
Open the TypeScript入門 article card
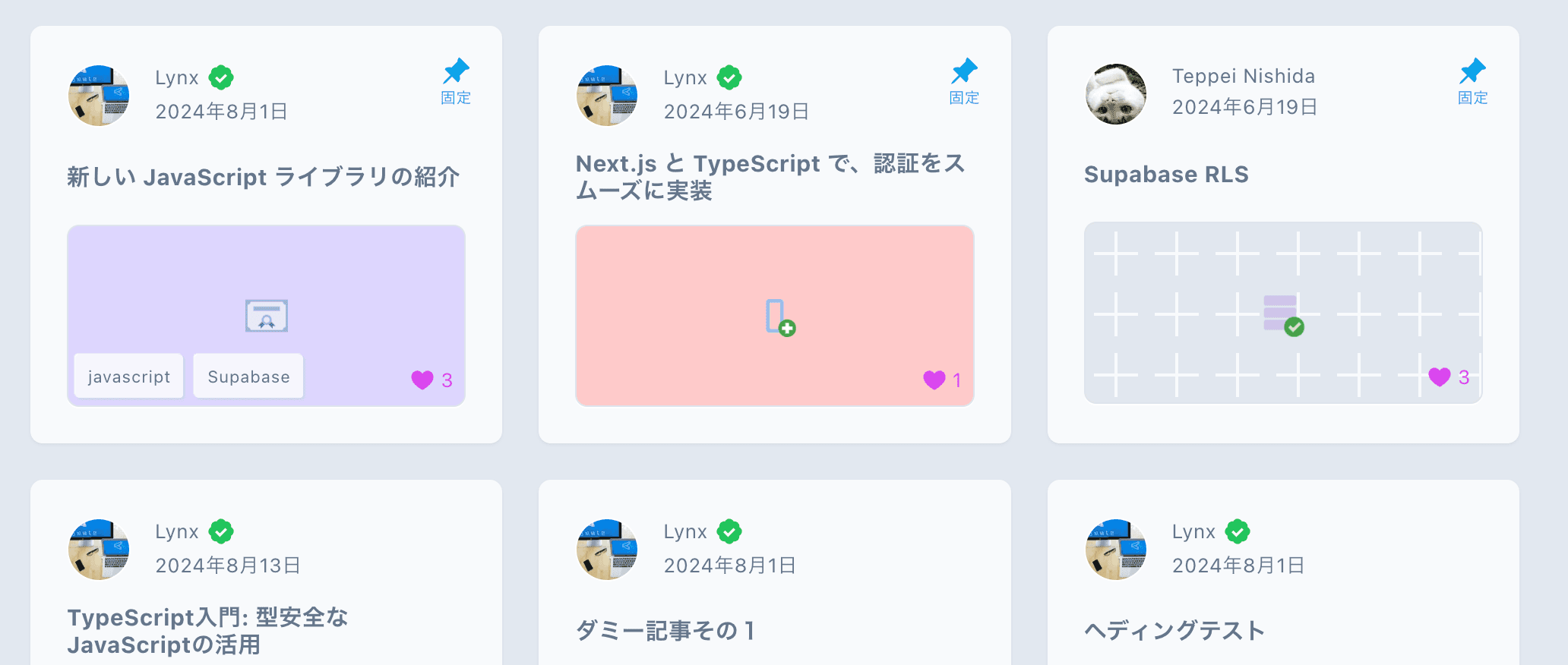point(207,630)
